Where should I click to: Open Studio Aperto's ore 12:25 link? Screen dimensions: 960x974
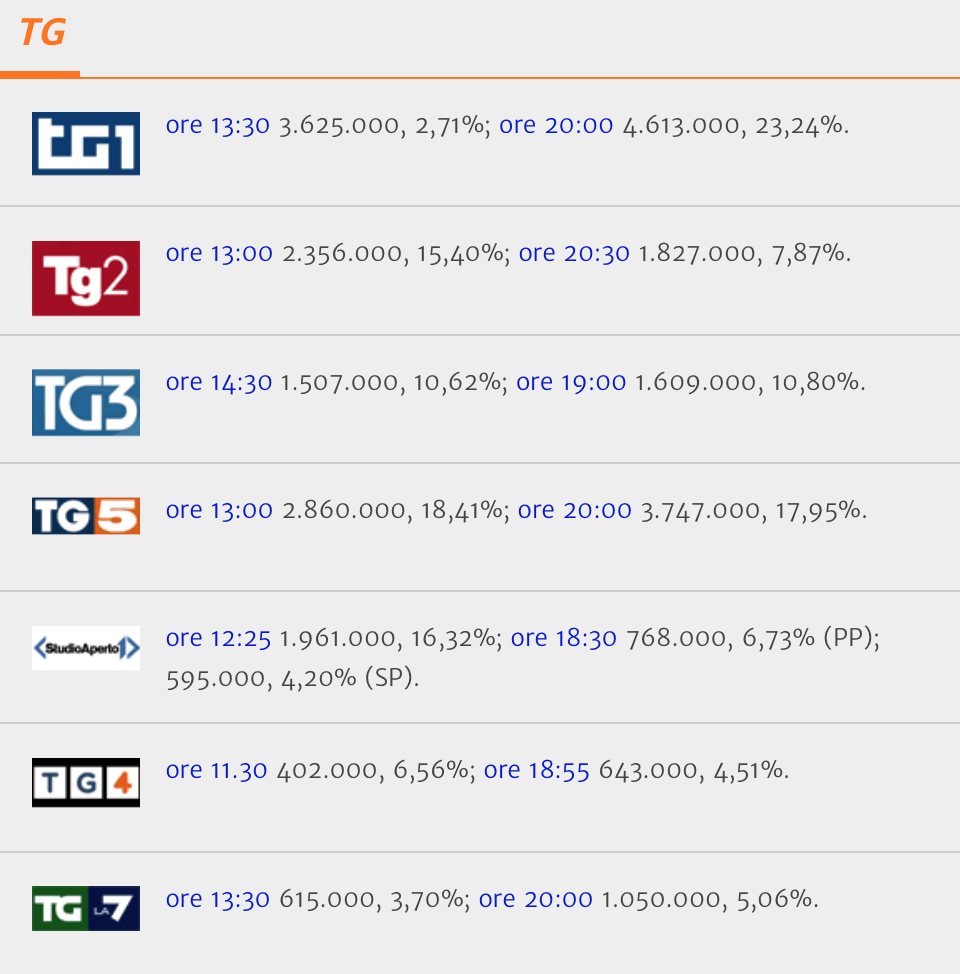pyautogui.click(x=218, y=638)
